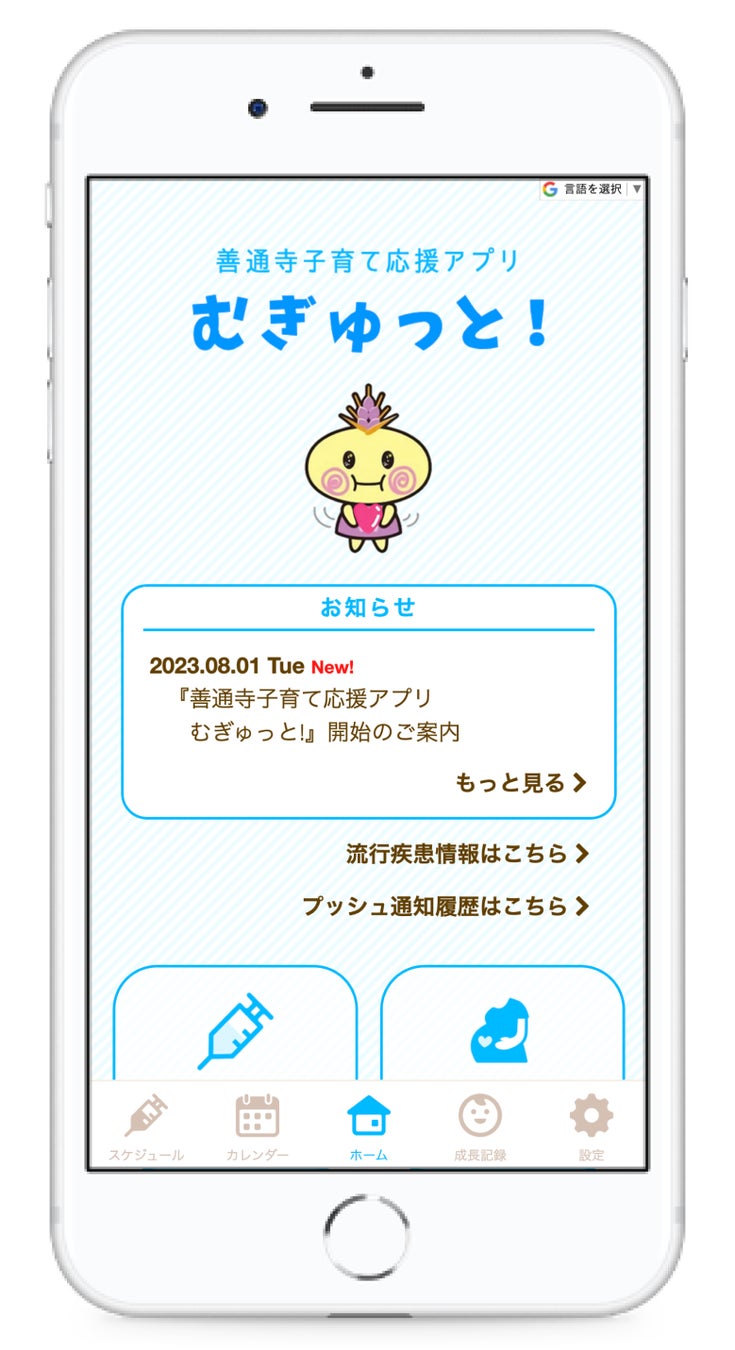Screen dimensions: 735x1350
Task: Open 流行疾患情報はこちら link
Action: pos(467,854)
